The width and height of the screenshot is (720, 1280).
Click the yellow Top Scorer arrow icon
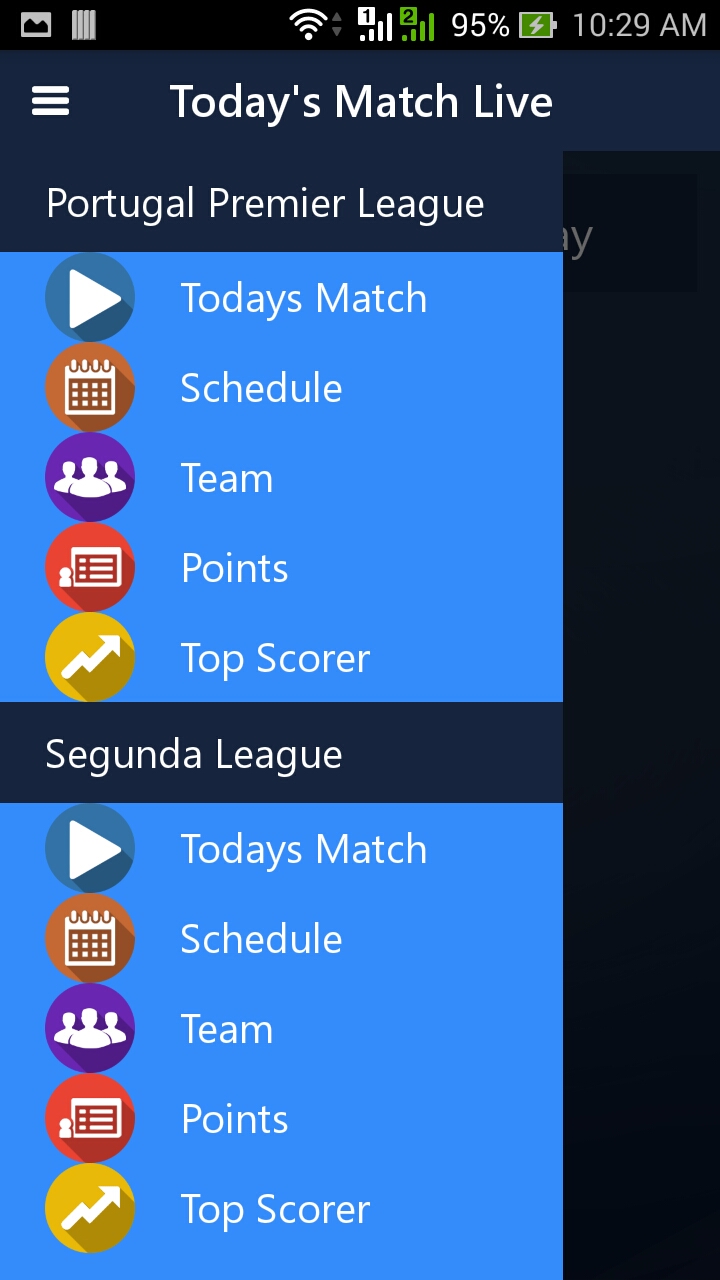click(x=89, y=657)
